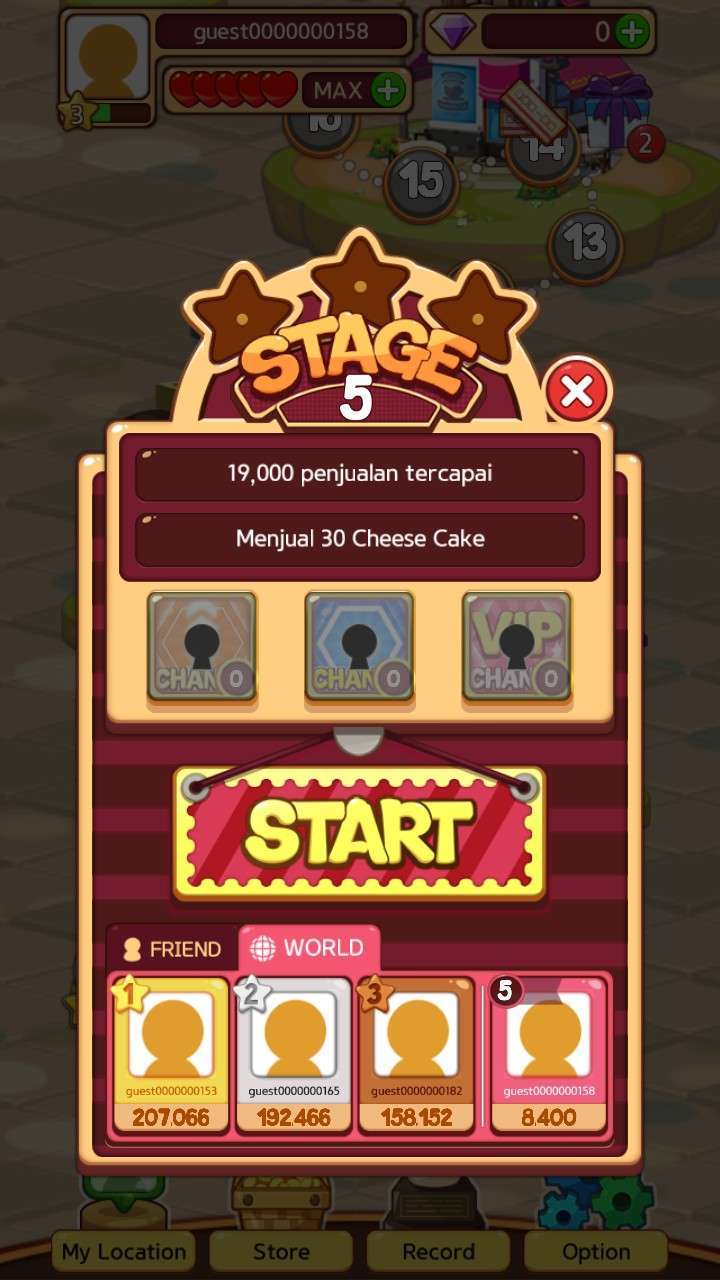Select the locked blue chance item
Image resolution: width=720 pixels, height=1280 pixels.
(x=359, y=646)
